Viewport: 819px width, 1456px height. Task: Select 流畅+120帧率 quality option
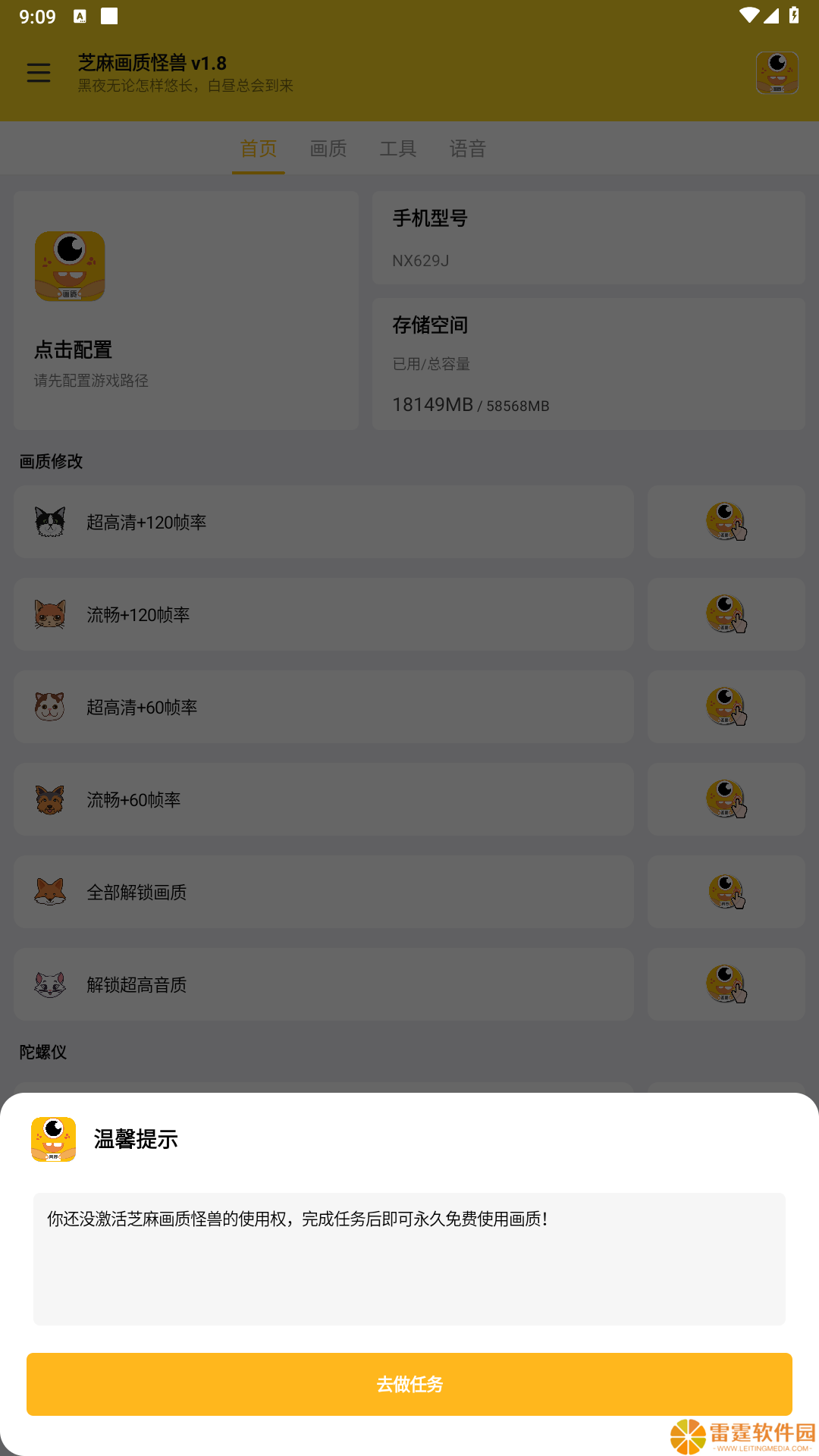pos(324,614)
